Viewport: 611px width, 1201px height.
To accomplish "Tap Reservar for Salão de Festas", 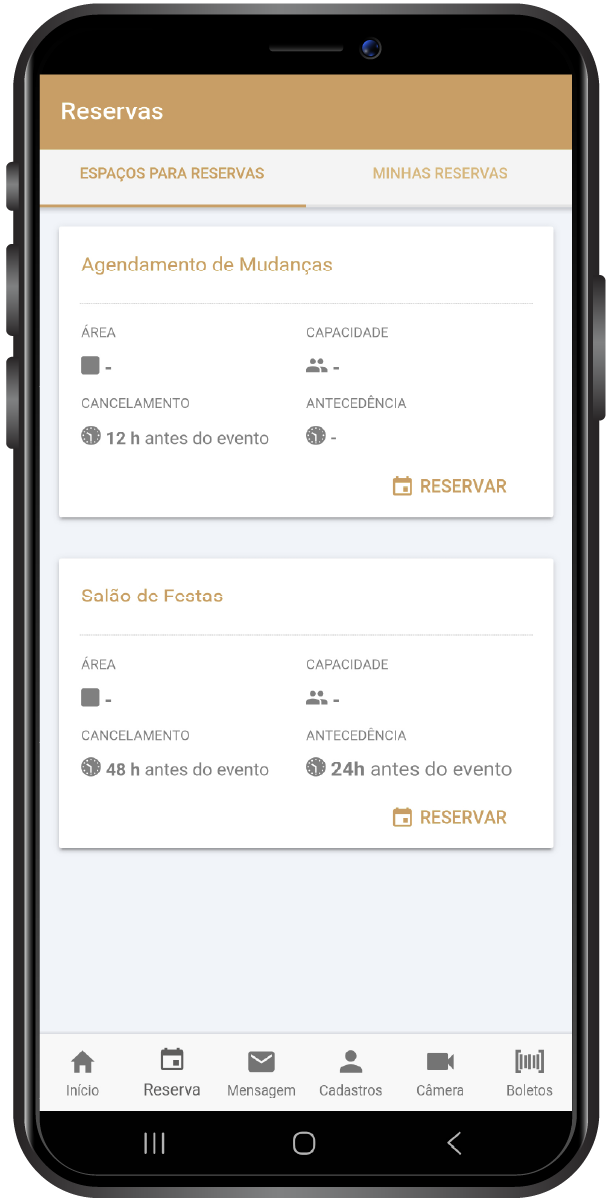I will click(450, 818).
